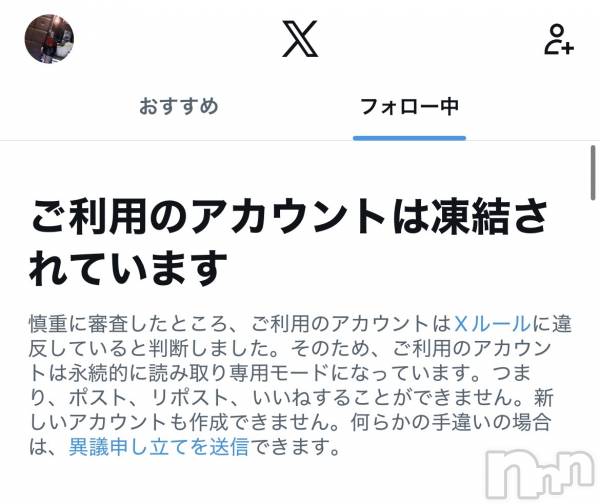The width and height of the screenshot is (600, 504).
Task: Switch to the おすすめ tab
Action: click(x=178, y=106)
